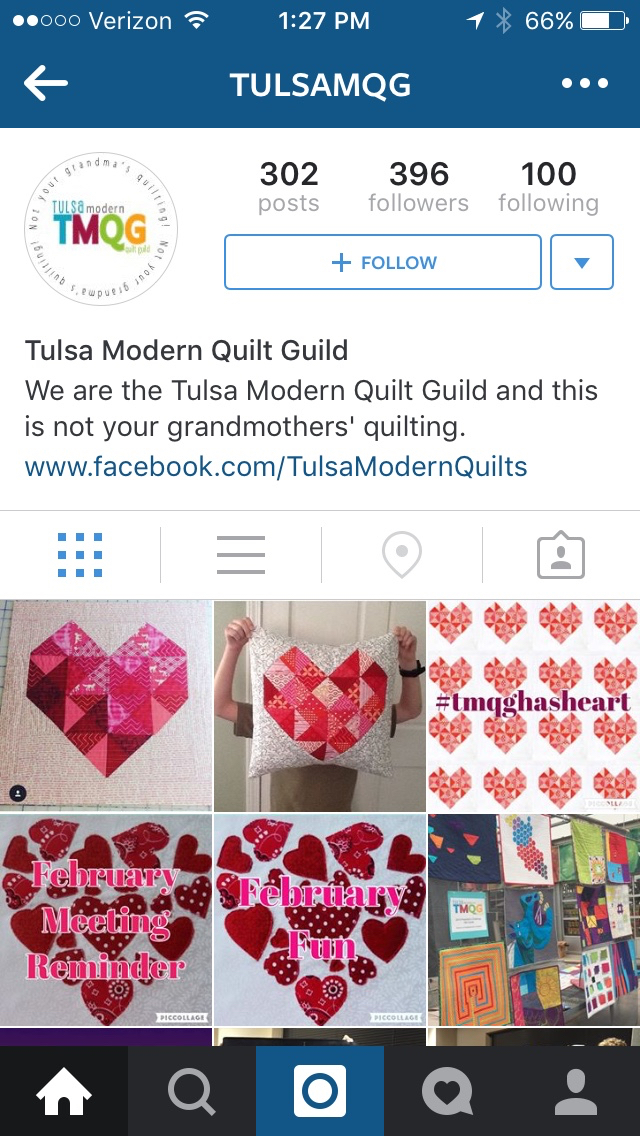Switch to list view of posts
640x1136 pixels.
click(x=241, y=555)
